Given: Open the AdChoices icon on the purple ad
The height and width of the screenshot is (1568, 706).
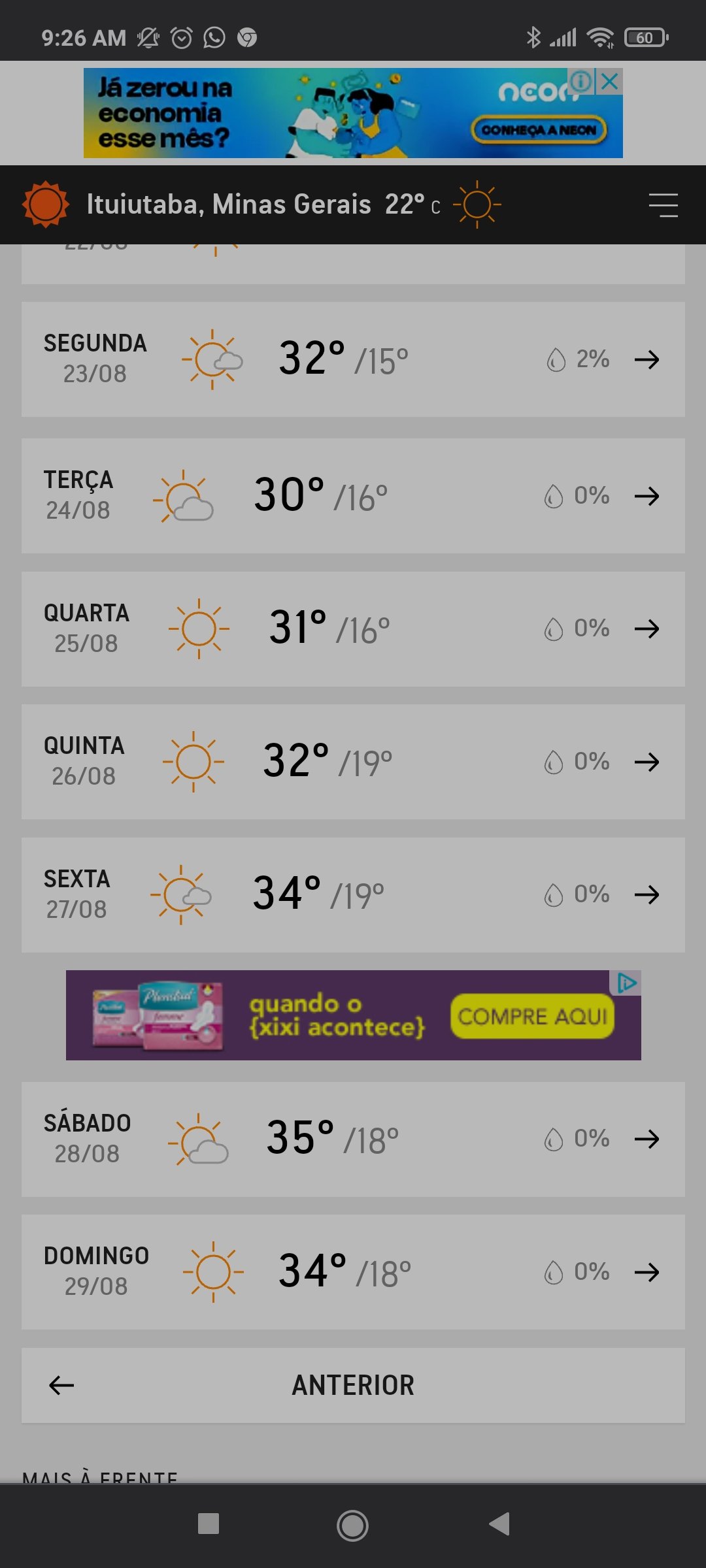Looking at the screenshot, I should pos(626,983).
